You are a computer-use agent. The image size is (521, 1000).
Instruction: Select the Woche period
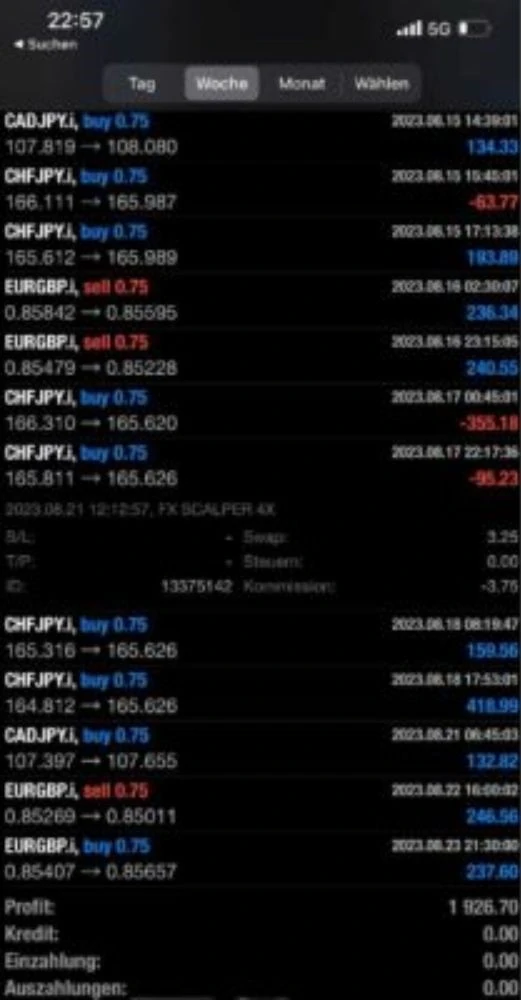click(x=222, y=84)
